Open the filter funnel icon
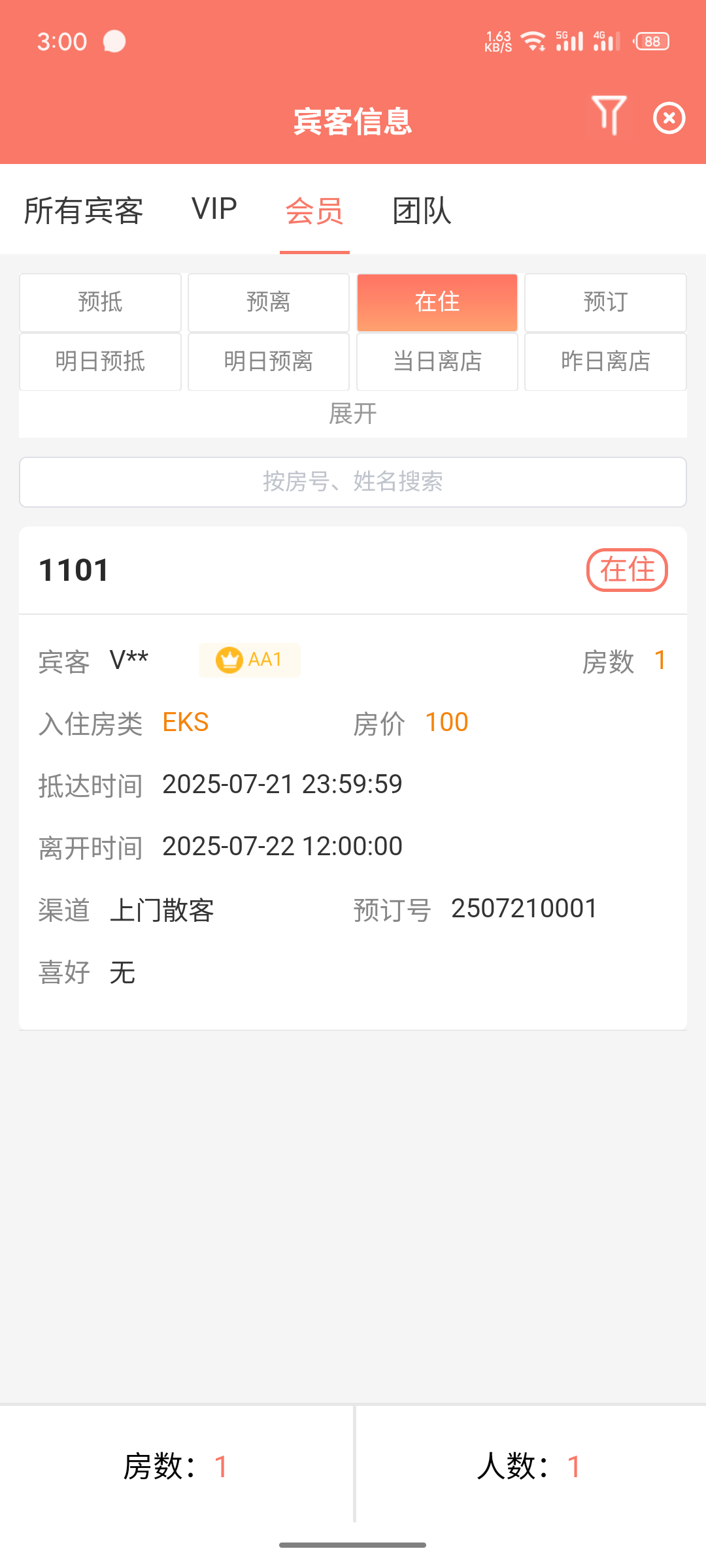Viewport: 706px width, 1568px height. 609,116
